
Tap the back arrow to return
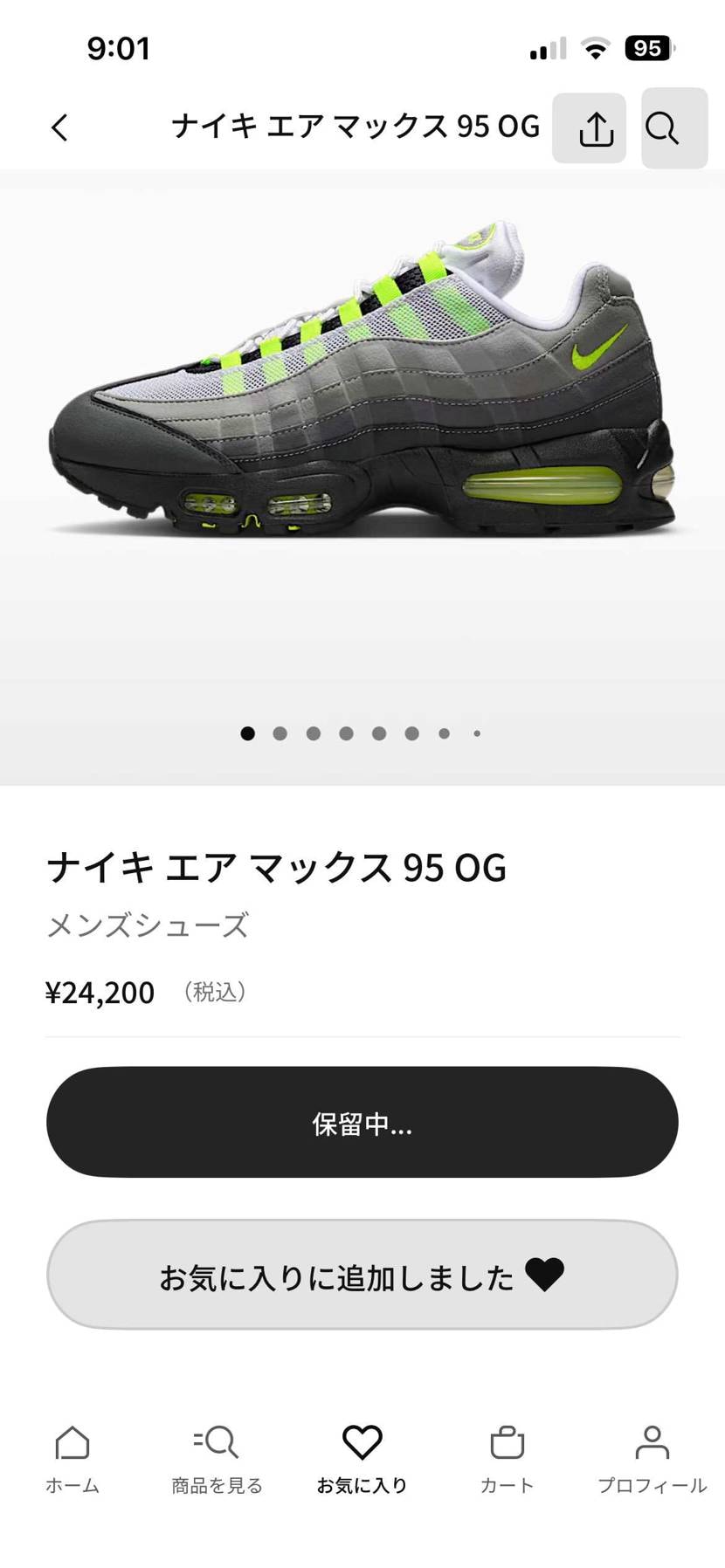coord(59,127)
